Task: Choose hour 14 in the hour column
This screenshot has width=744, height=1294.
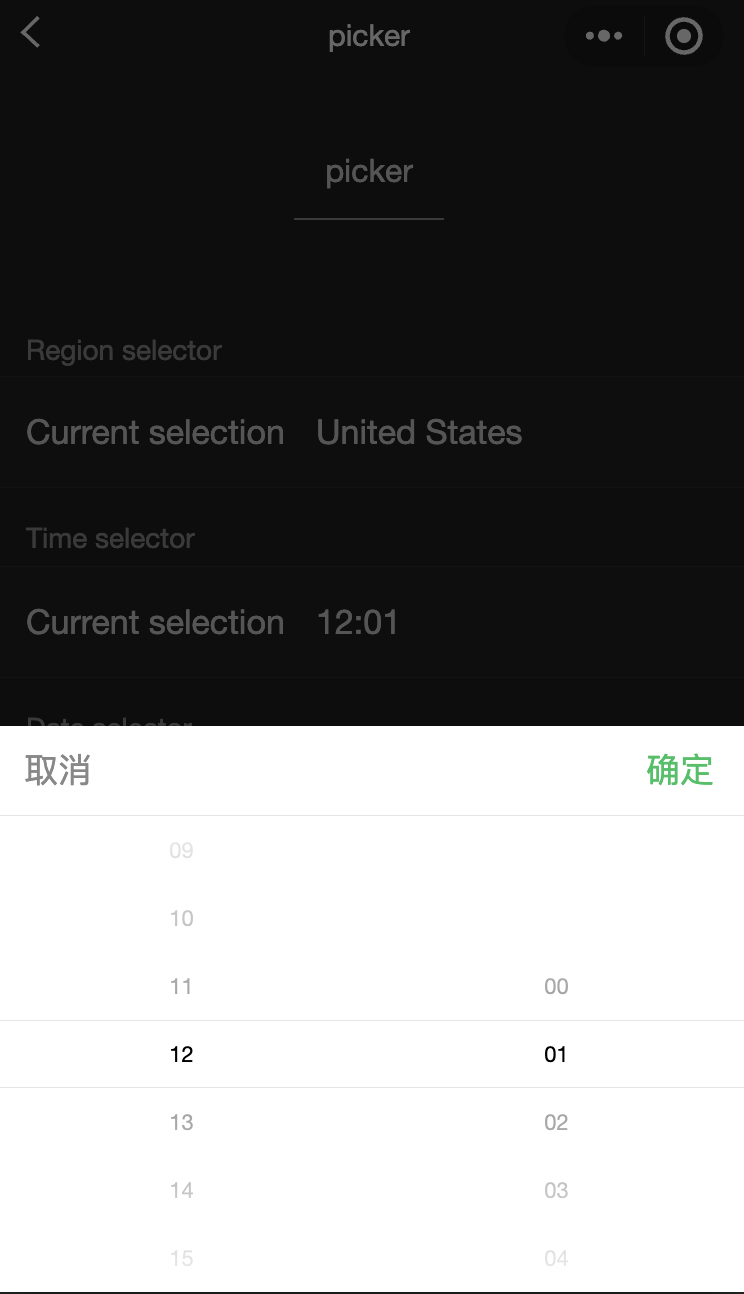Action: coord(181,1190)
